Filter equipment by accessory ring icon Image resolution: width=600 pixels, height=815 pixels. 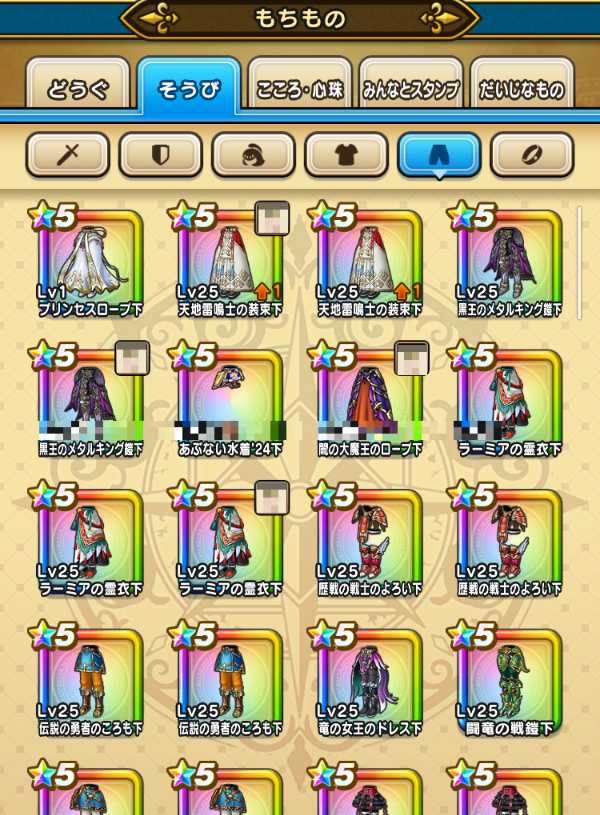point(532,154)
